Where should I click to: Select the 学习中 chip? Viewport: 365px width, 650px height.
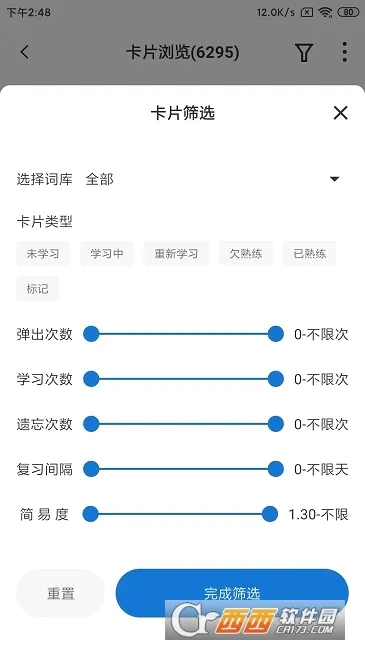107,253
